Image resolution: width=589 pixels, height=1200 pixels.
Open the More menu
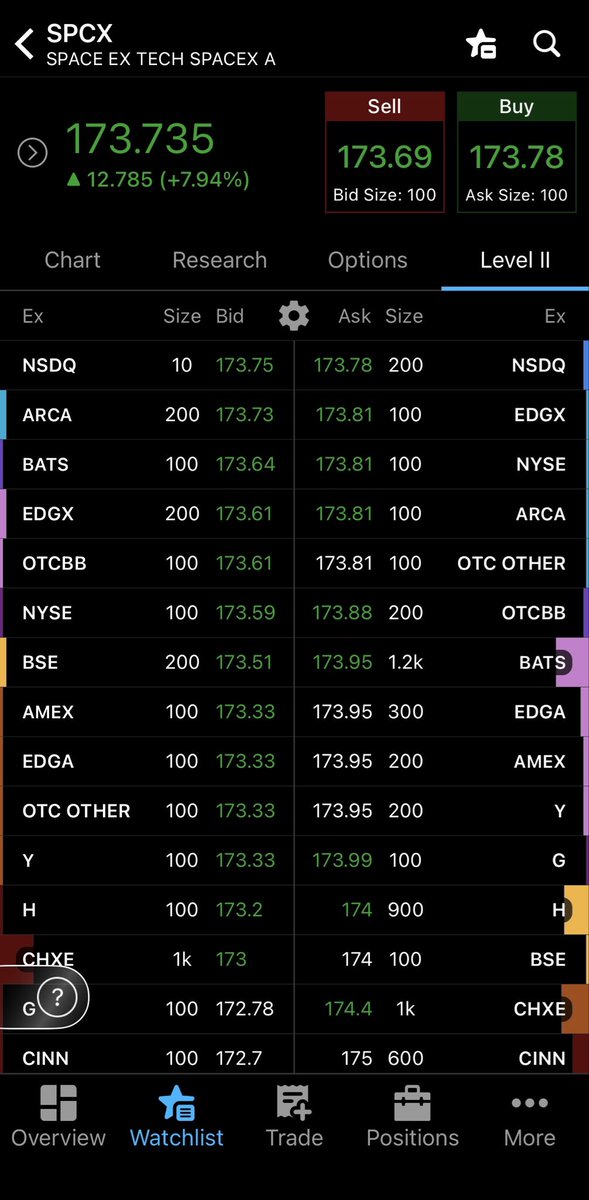pos(530,1116)
